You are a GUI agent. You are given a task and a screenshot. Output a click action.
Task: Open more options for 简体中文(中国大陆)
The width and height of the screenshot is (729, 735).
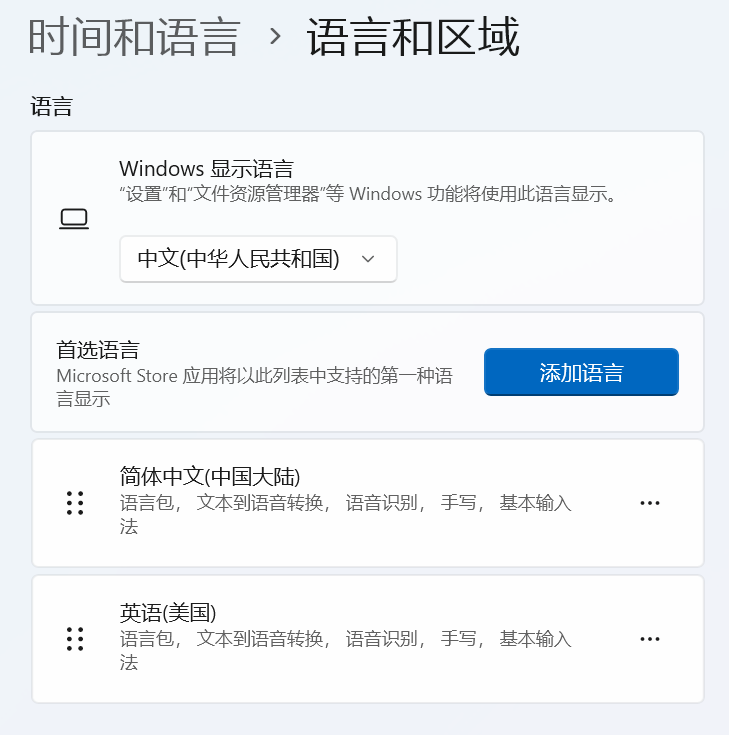[650, 503]
